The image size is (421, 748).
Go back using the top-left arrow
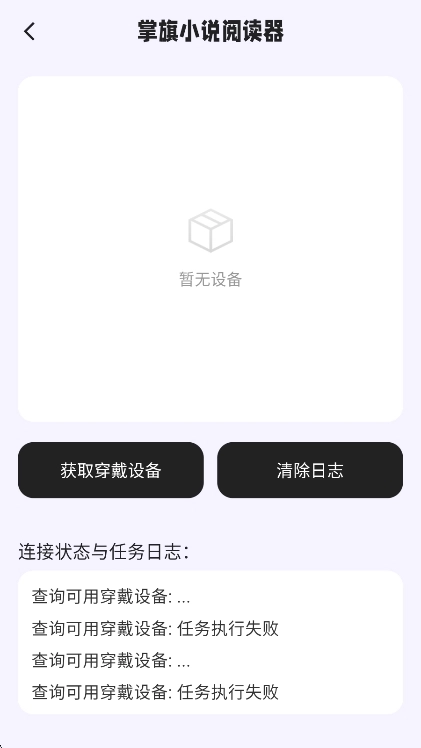click(30, 31)
